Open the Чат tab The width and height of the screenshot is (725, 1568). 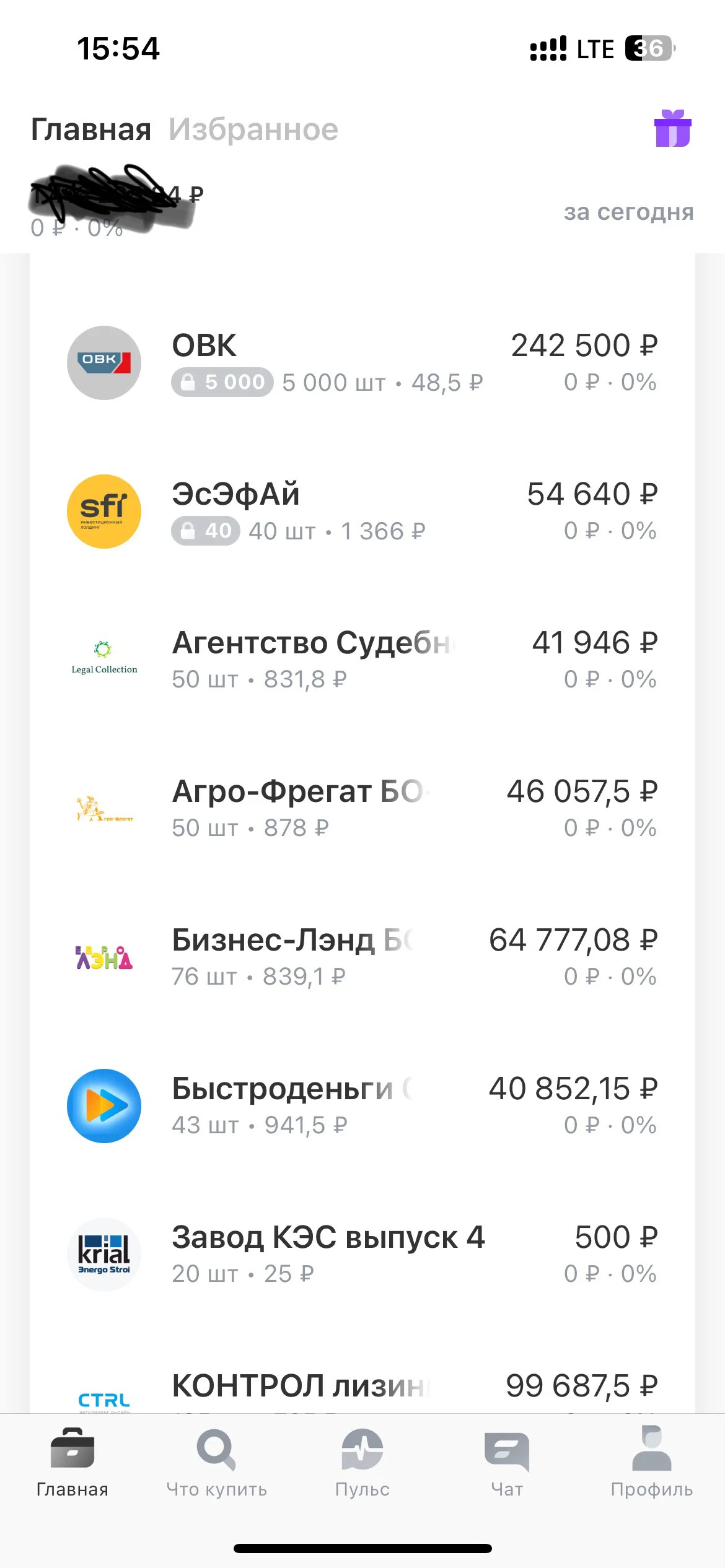point(507,1462)
